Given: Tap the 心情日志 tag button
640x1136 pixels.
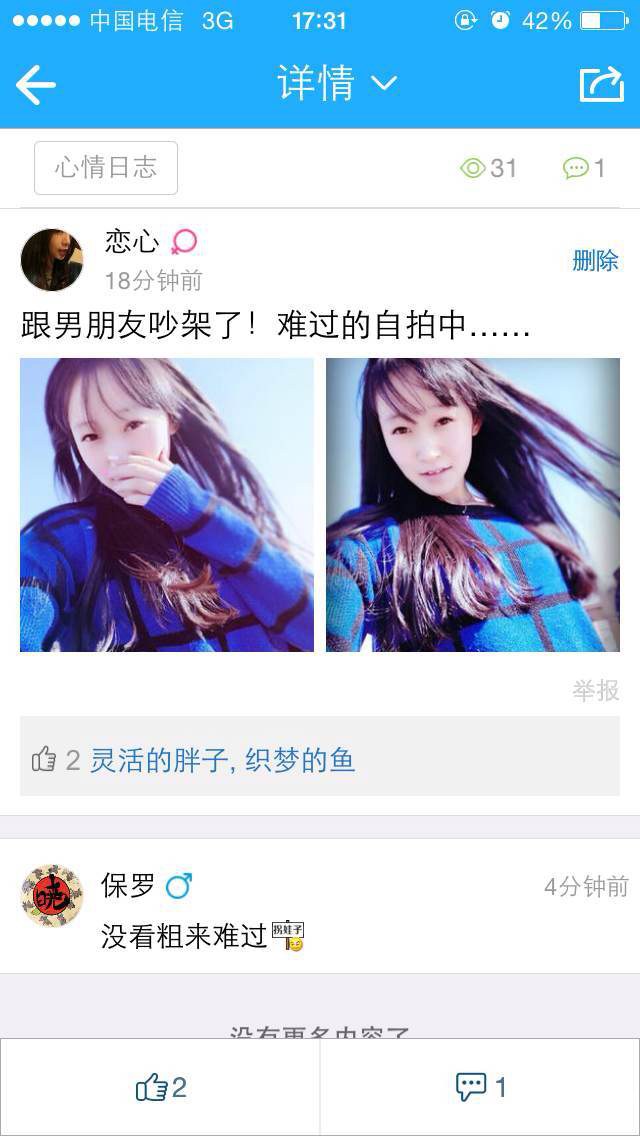Looking at the screenshot, I should [106, 168].
